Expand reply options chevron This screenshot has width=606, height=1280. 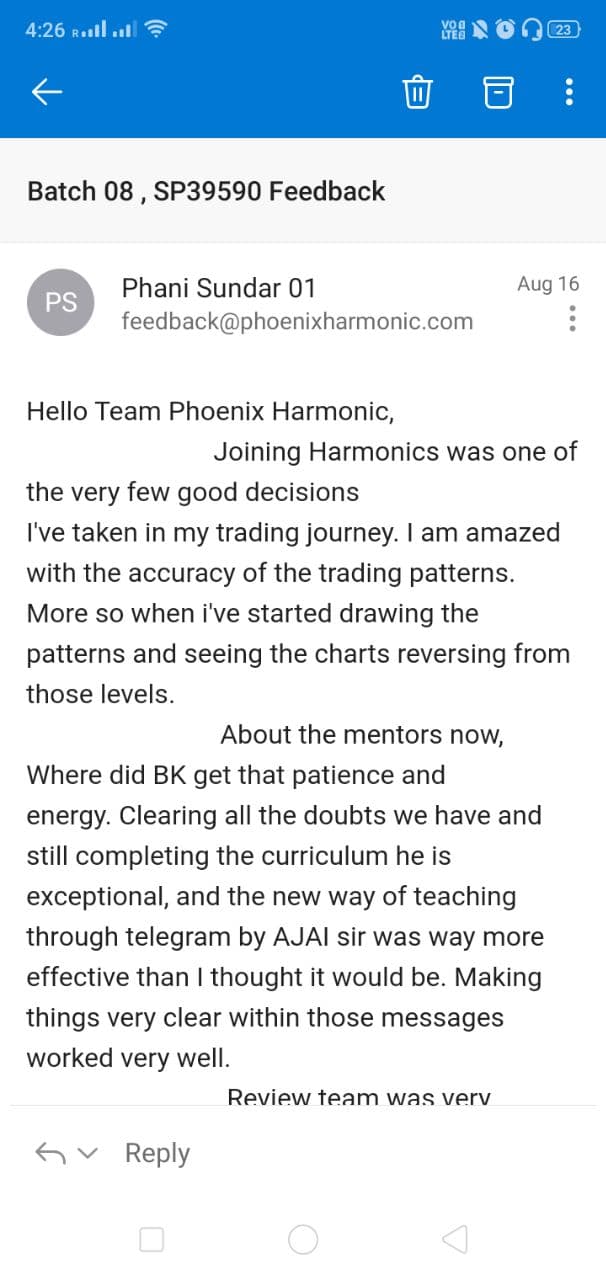[x=88, y=1154]
